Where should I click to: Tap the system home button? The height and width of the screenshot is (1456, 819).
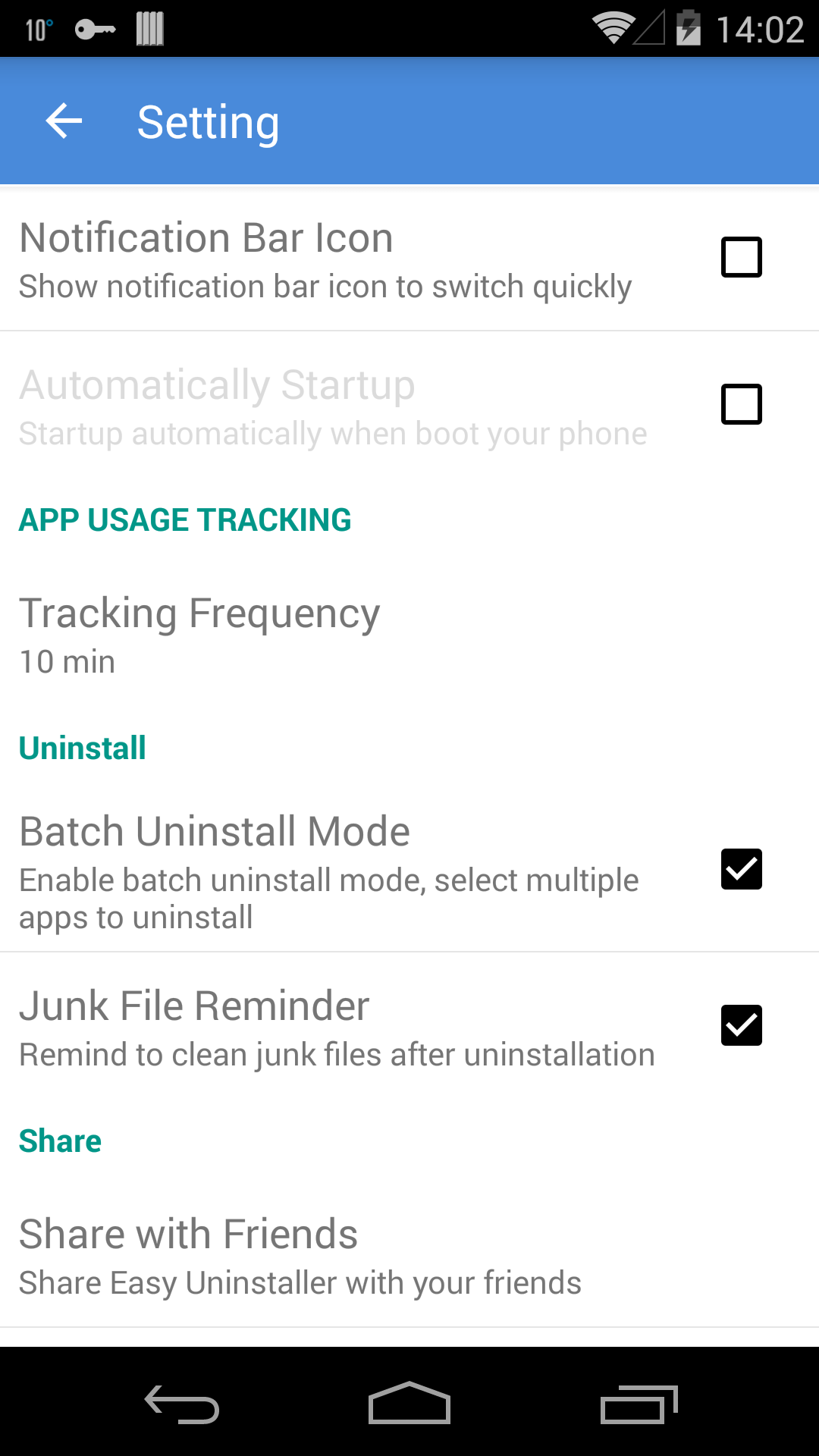pos(409,1403)
